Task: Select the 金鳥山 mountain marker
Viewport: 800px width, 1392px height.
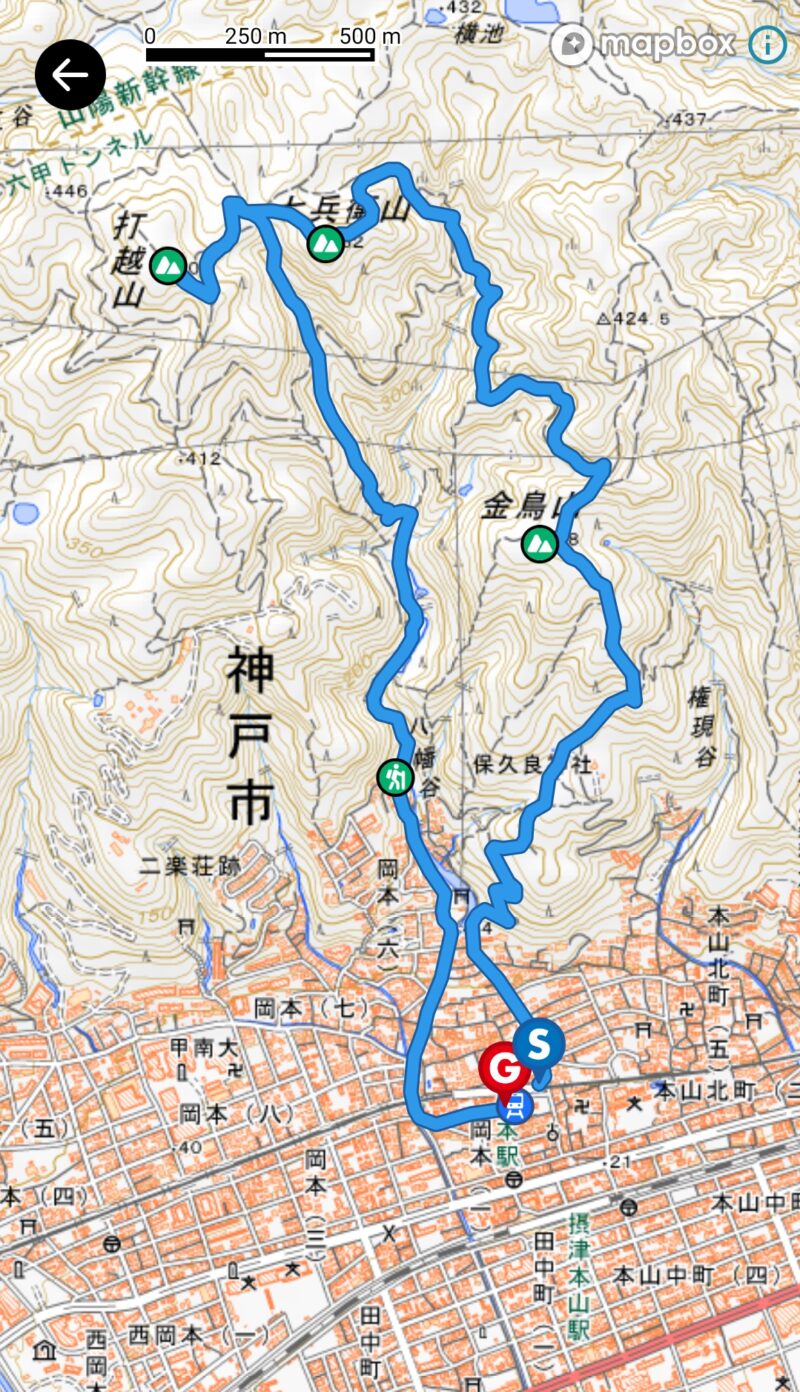Action: click(x=540, y=544)
